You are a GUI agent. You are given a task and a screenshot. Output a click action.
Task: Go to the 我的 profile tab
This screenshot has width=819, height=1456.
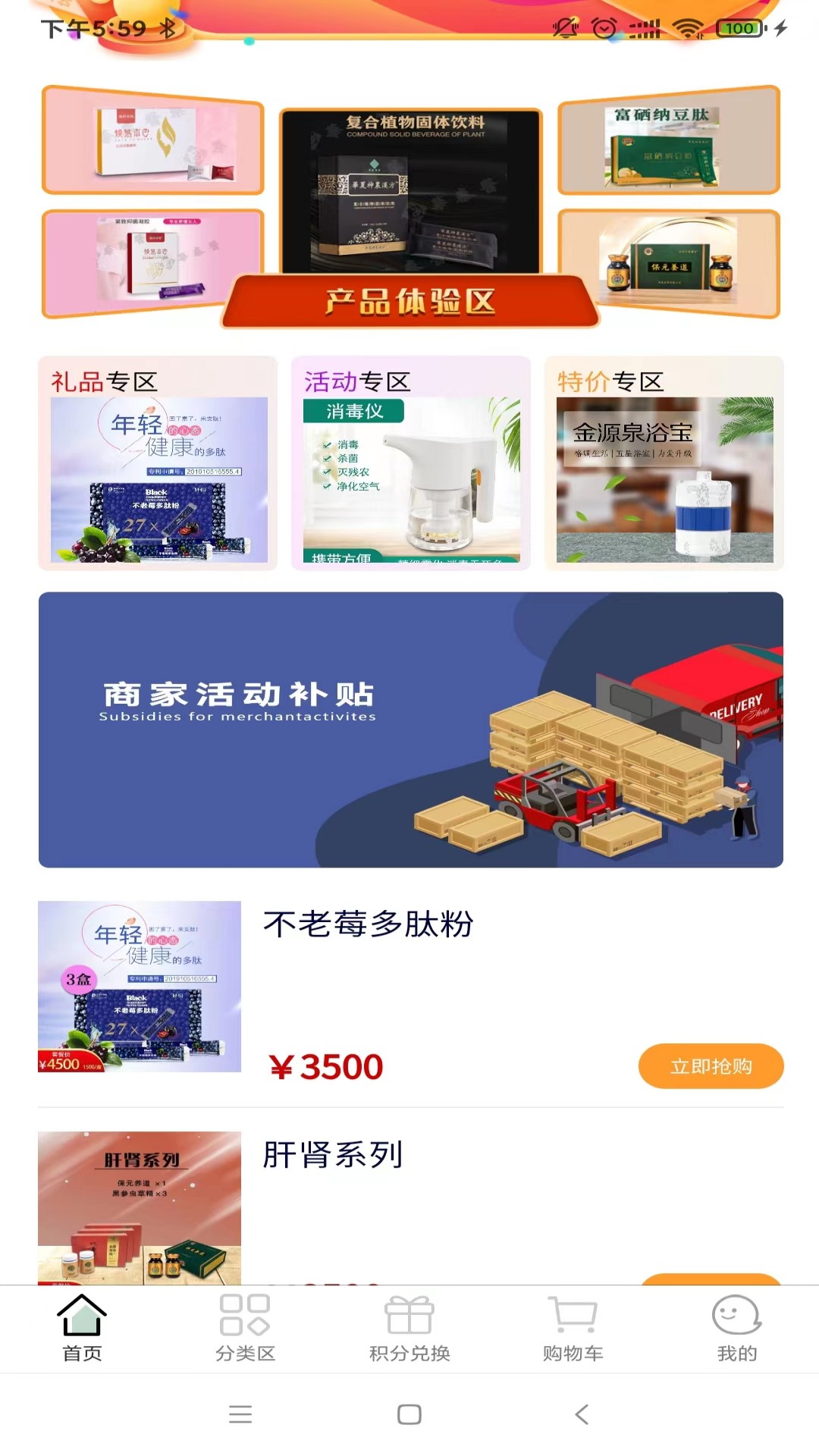tap(736, 1329)
